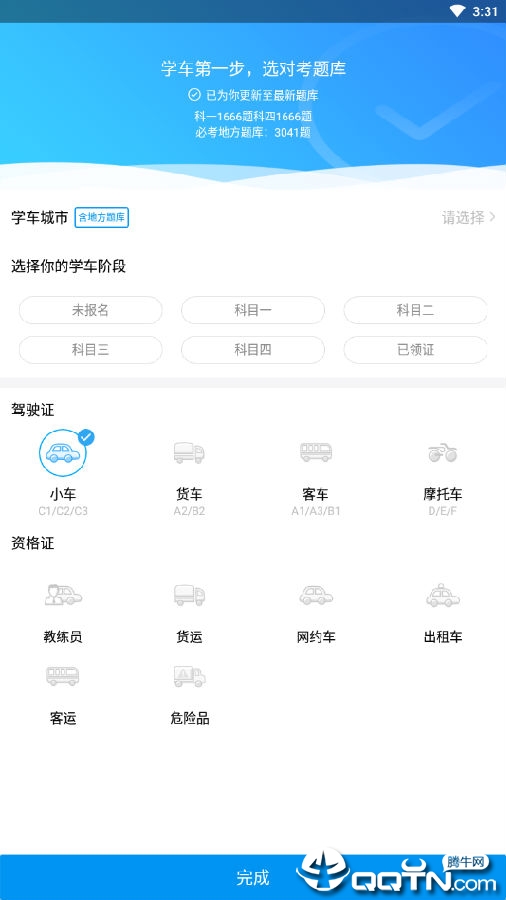Select the 货运 qualification

(x=189, y=612)
